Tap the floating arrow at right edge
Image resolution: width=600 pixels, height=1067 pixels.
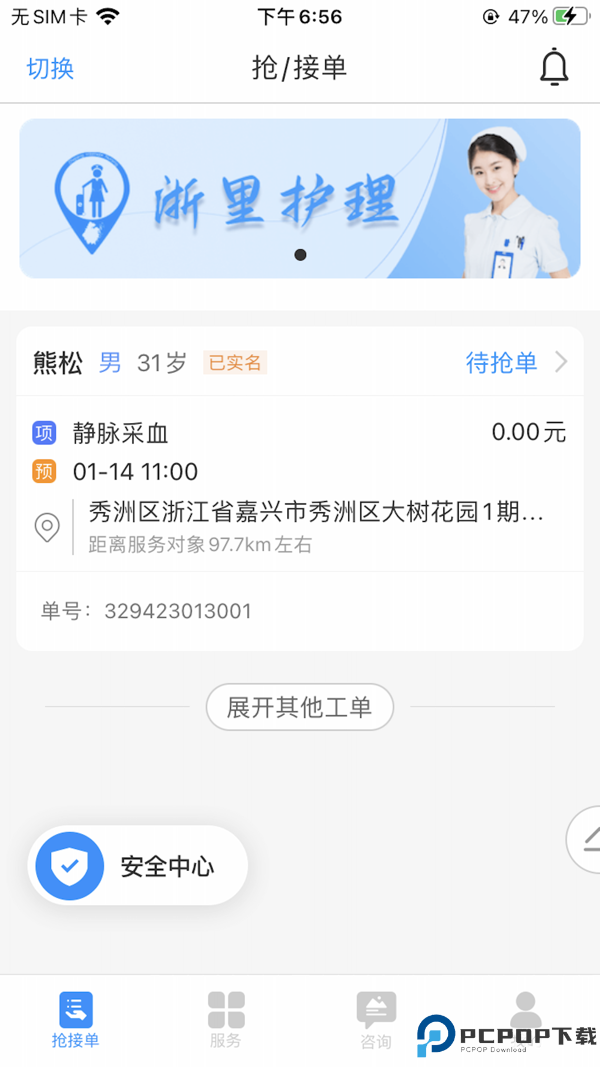click(586, 840)
